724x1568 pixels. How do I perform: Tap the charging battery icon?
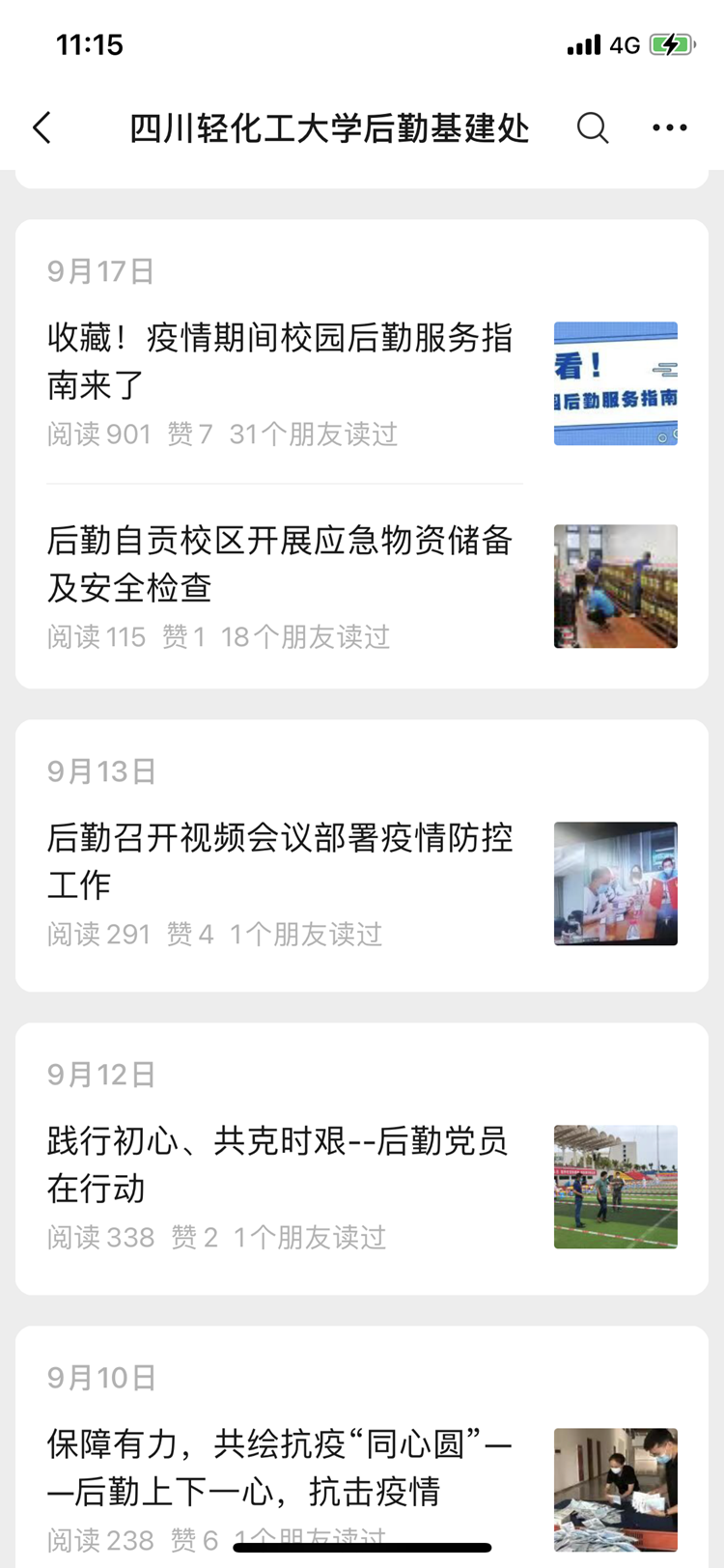tap(673, 42)
